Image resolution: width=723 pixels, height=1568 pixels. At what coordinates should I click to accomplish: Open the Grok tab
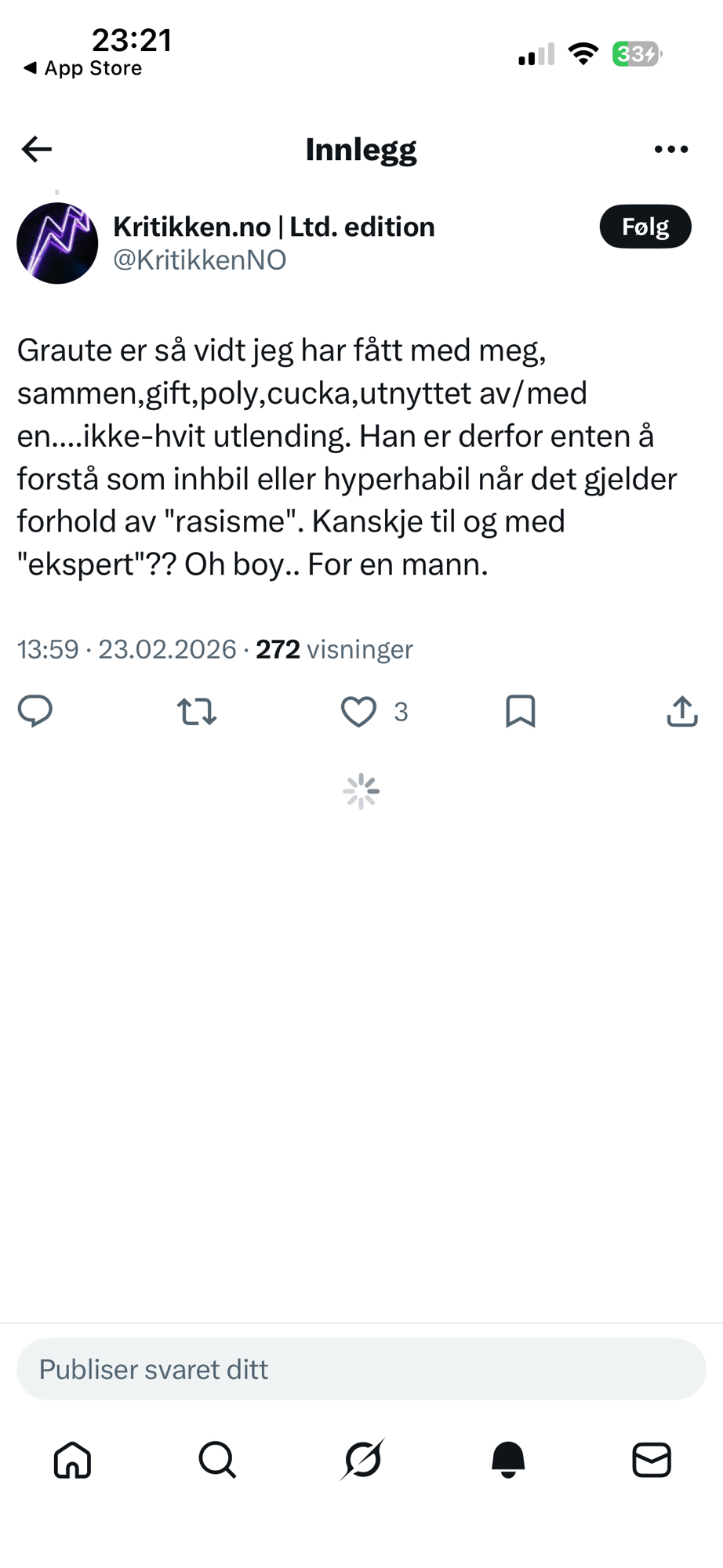click(x=363, y=1460)
